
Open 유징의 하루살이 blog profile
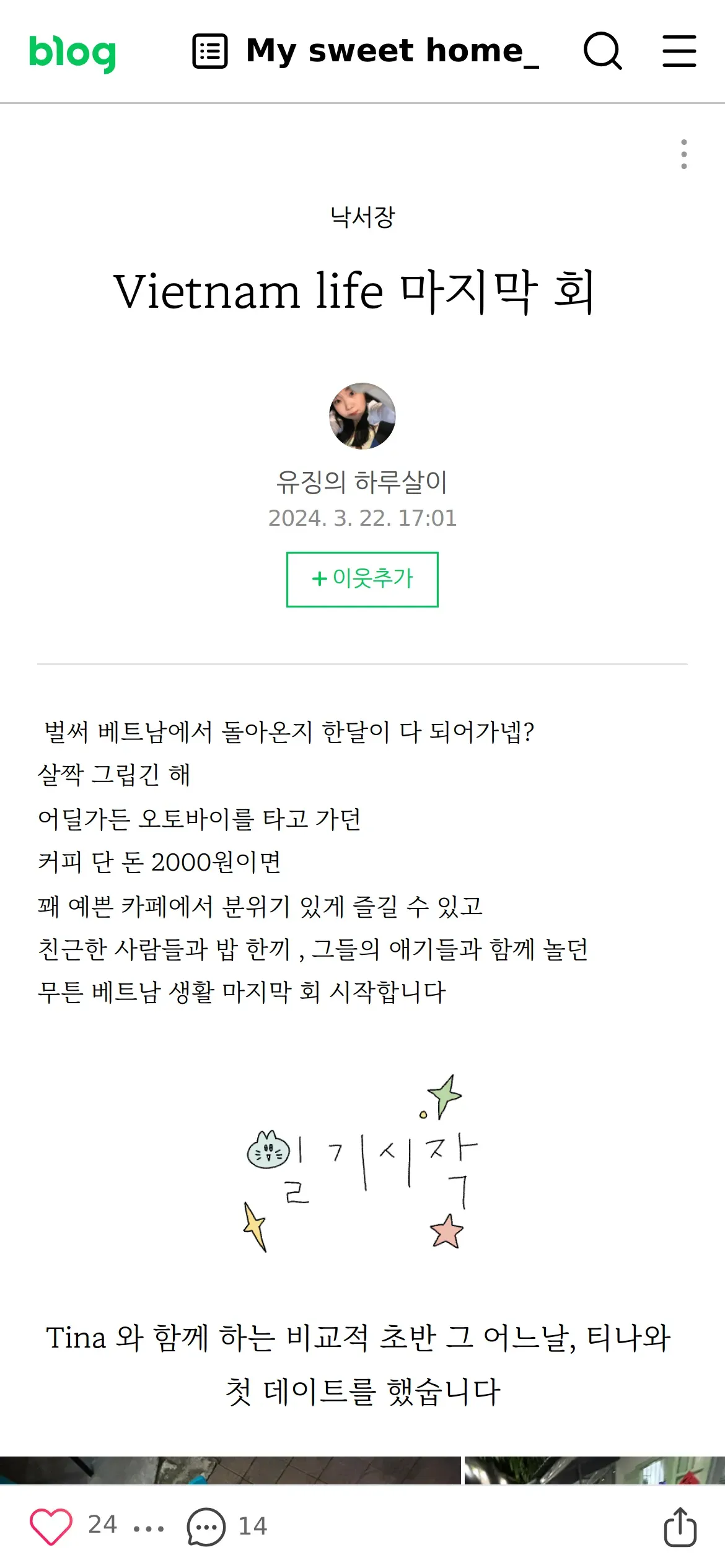pos(362,482)
